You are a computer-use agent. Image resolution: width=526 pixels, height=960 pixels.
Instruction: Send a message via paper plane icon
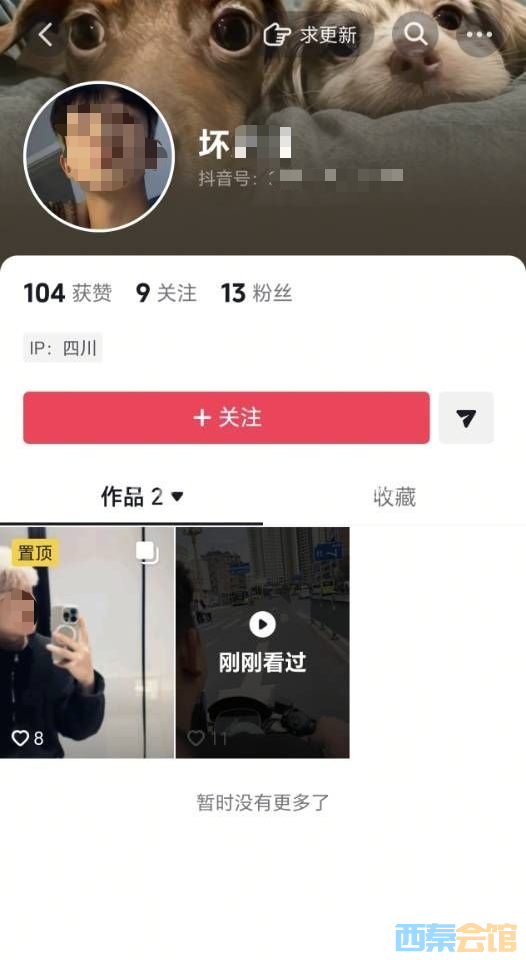tap(466, 418)
